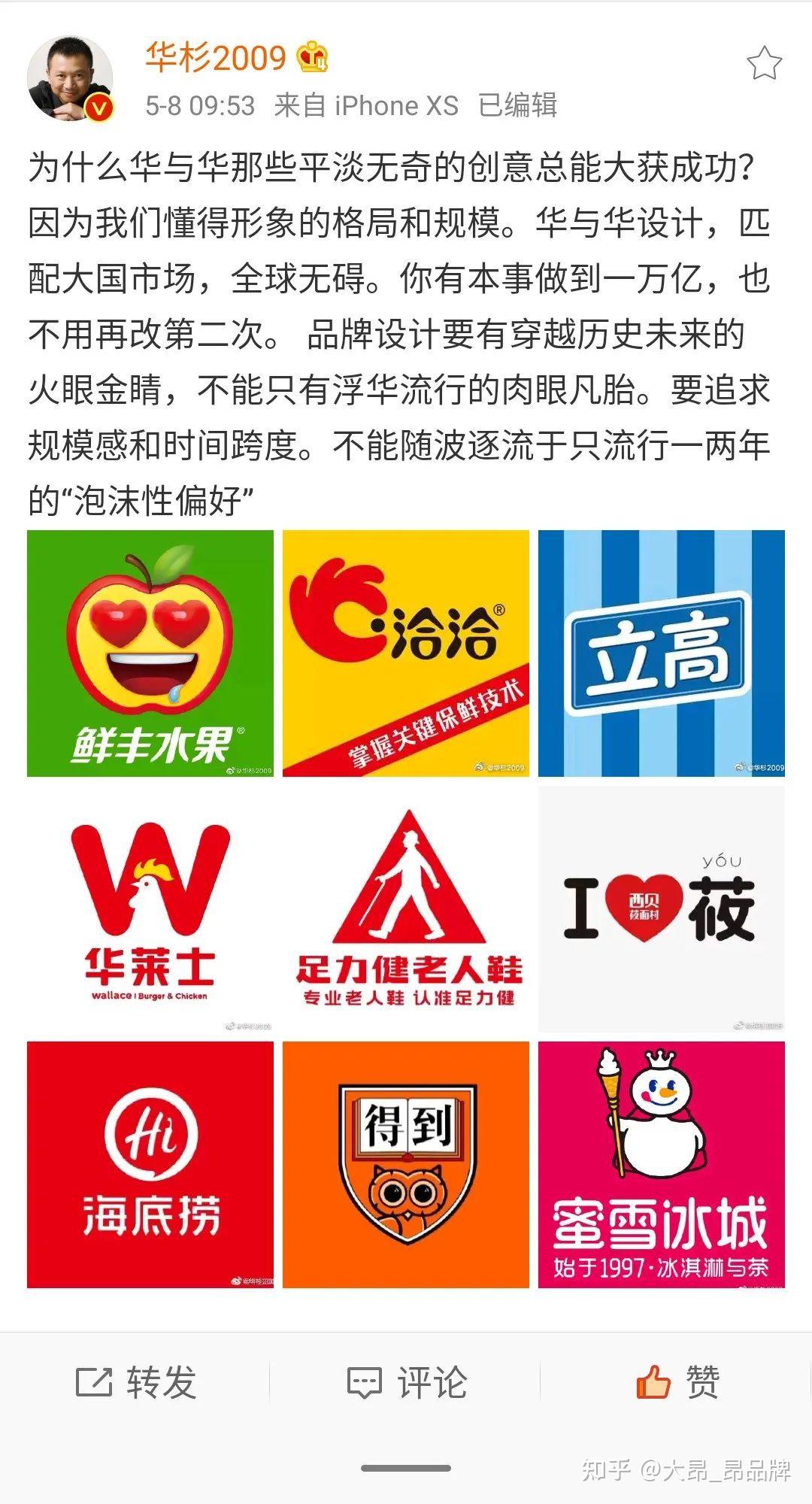This screenshot has height=1504, width=812.
Task: Open the 洽洽 image tile
Action: [x=406, y=653]
